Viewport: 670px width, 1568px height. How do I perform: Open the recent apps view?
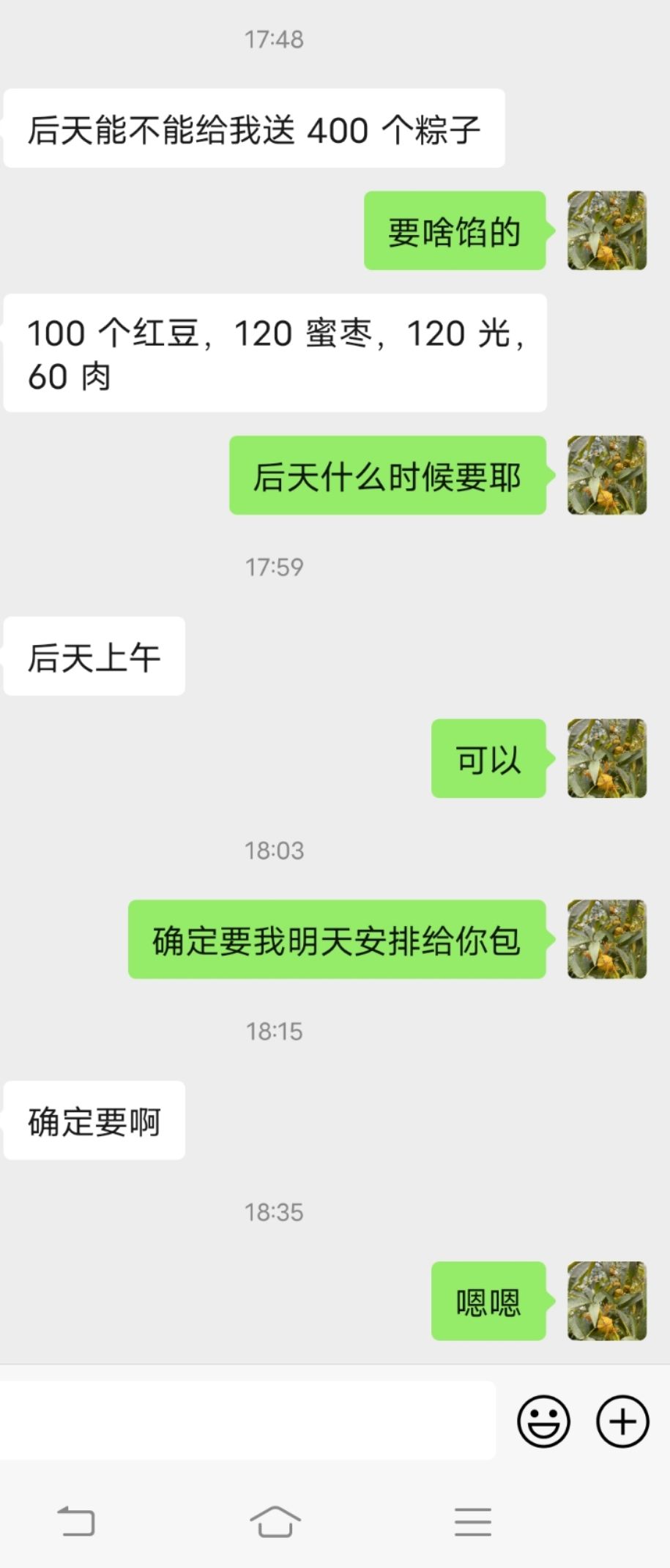[x=472, y=1522]
